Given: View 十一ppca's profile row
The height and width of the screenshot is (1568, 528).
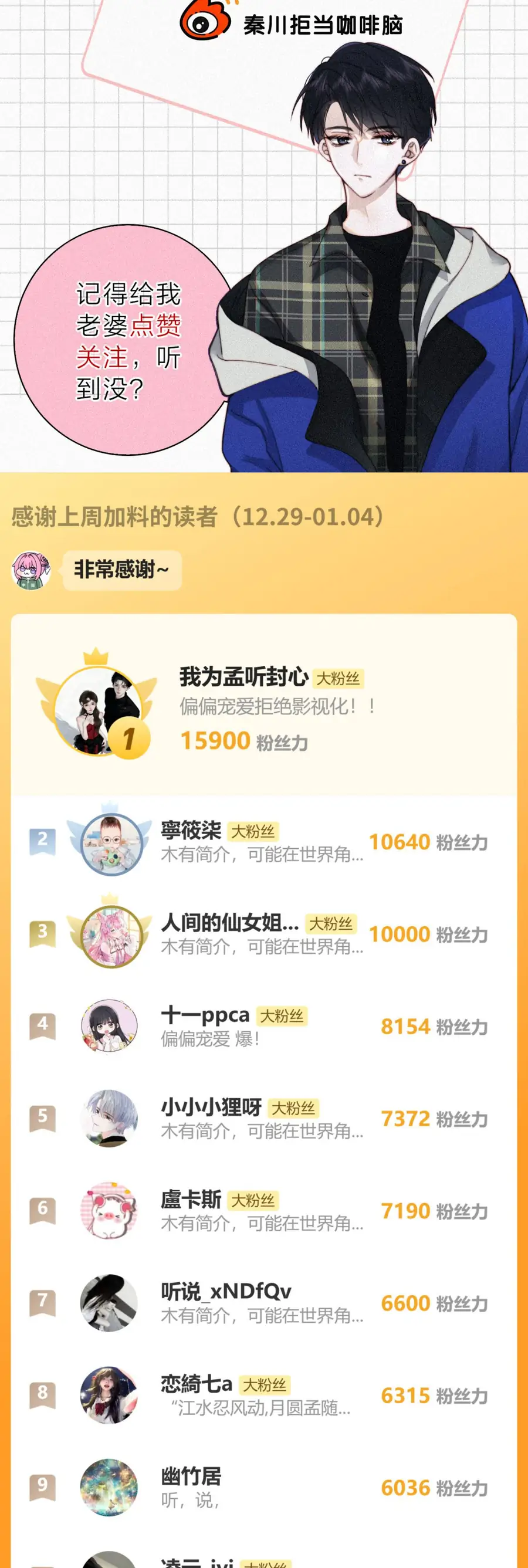Looking at the screenshot, I should pyautogui.click(x=262, y=1026).
